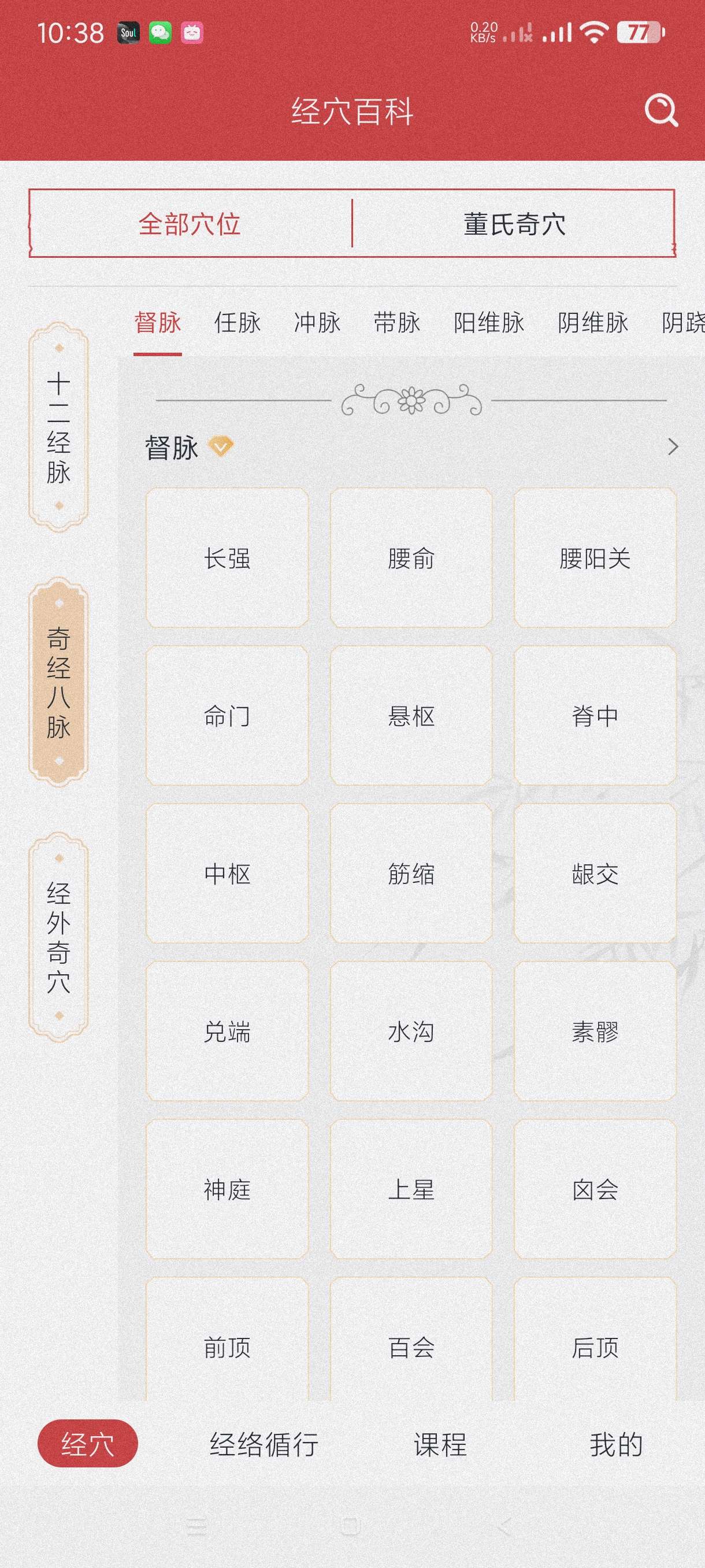Screen dimensions: 705x1568
Task: Choose the 十二经脉 side category
Action: [59, 427]
